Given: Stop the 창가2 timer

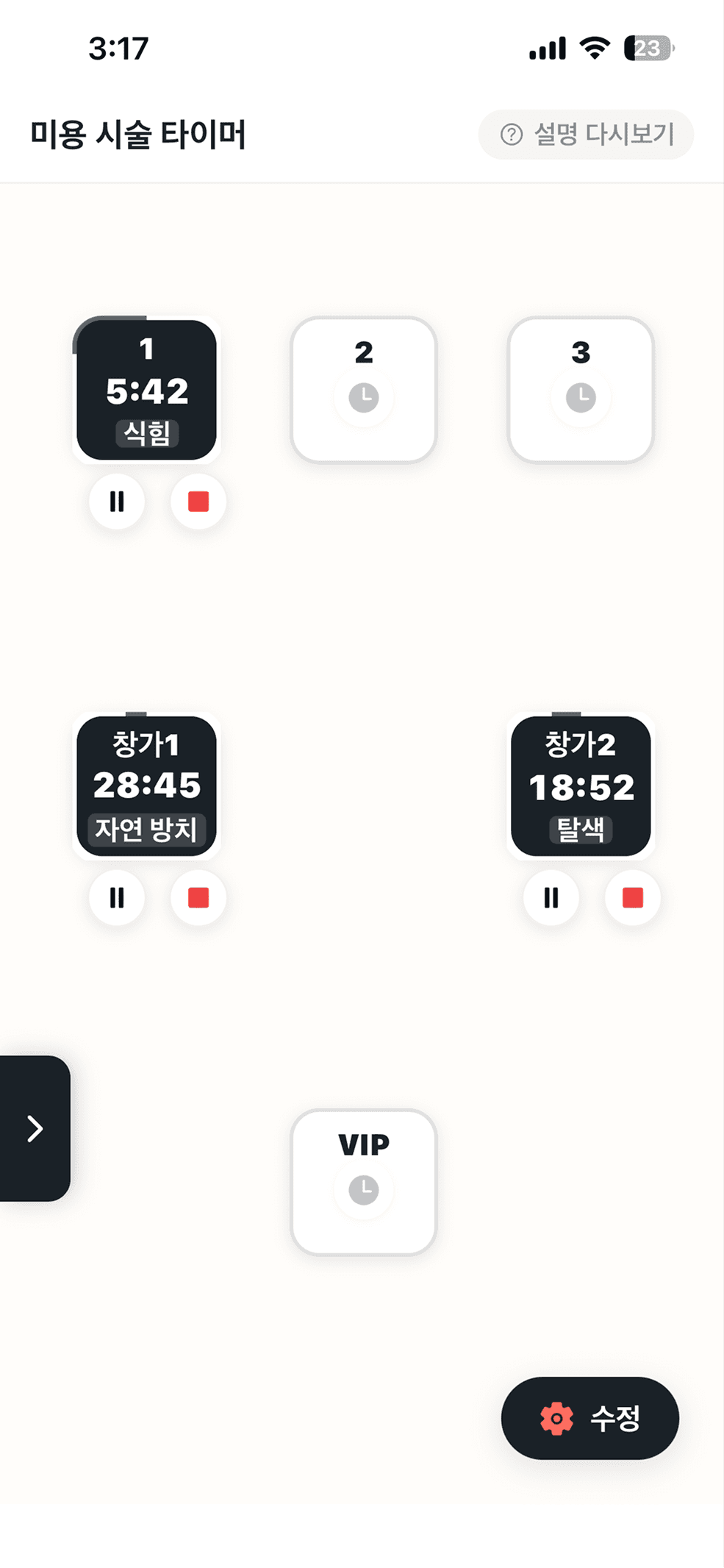Looking at the screenshot, I should (x=633, y=898).
